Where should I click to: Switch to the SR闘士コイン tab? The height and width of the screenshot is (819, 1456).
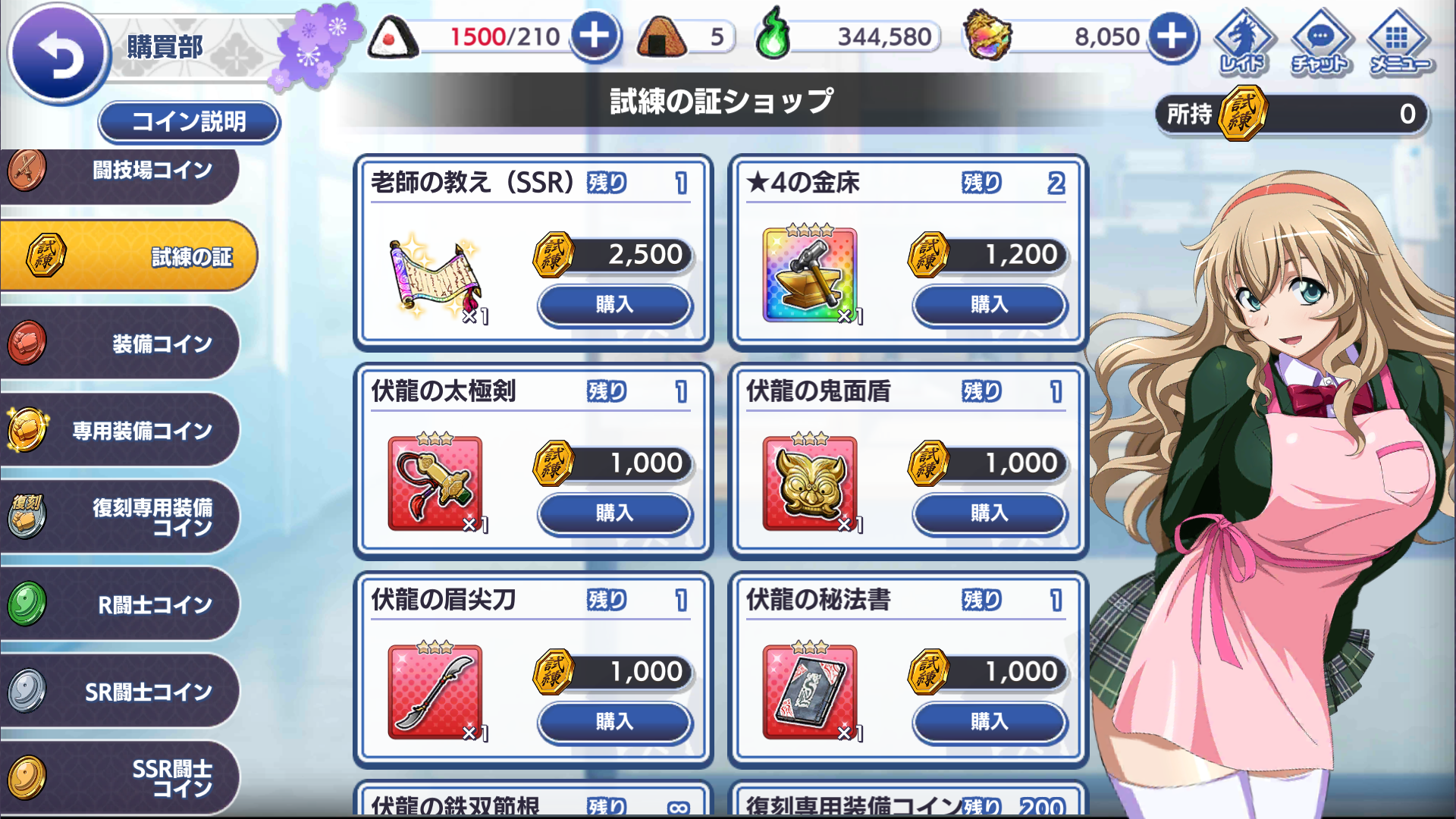pos(121,692)
